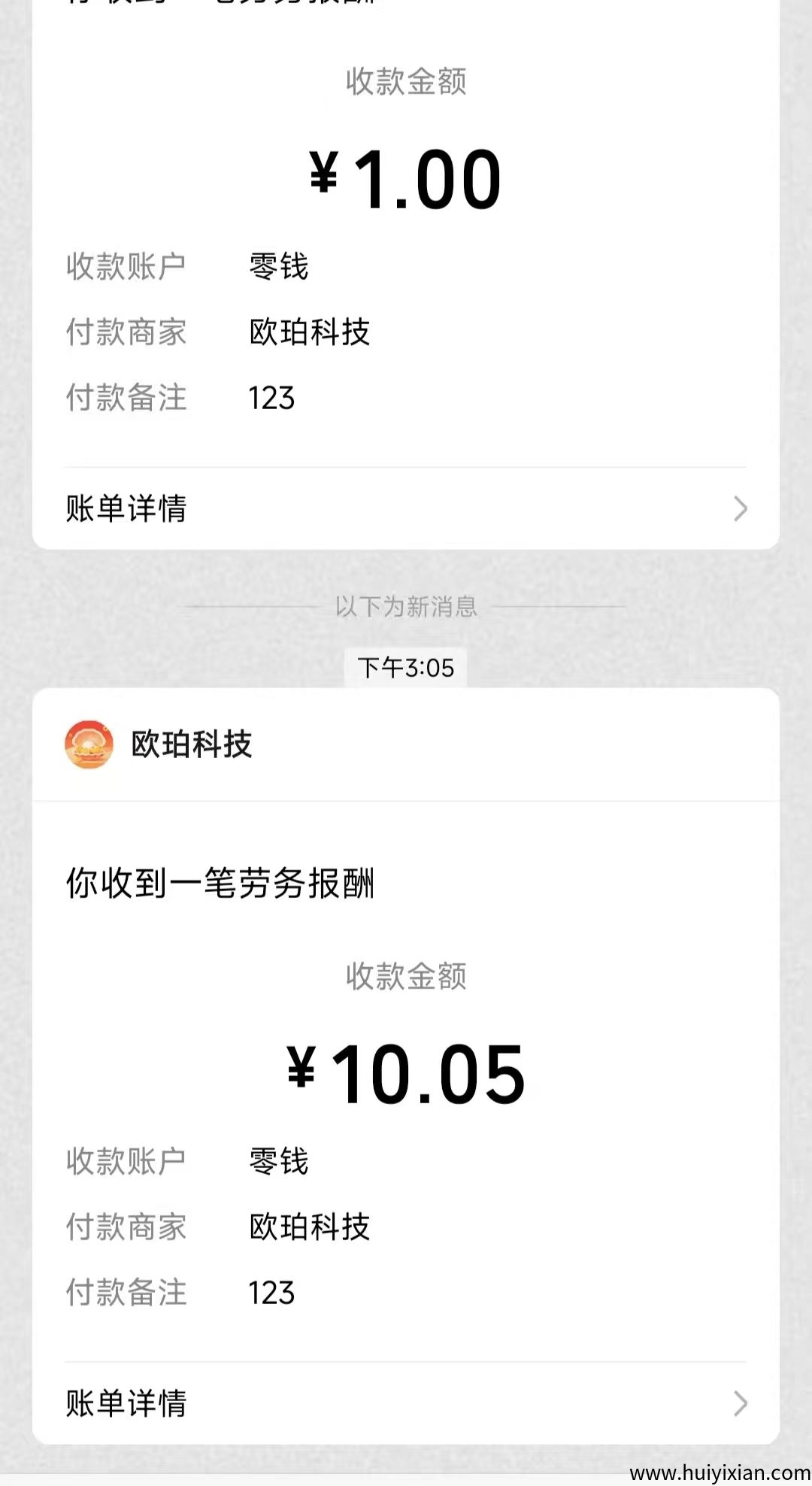View 账单详情 of the ¥10.05 payment

[x=404, y=1403]
